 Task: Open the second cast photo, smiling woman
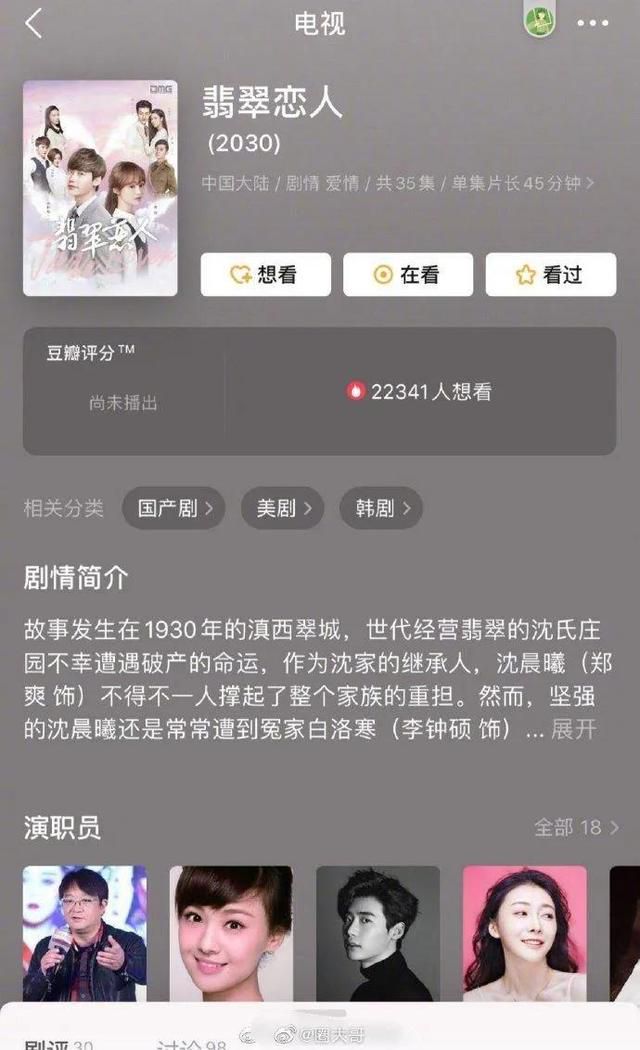[x=231, y=933]
